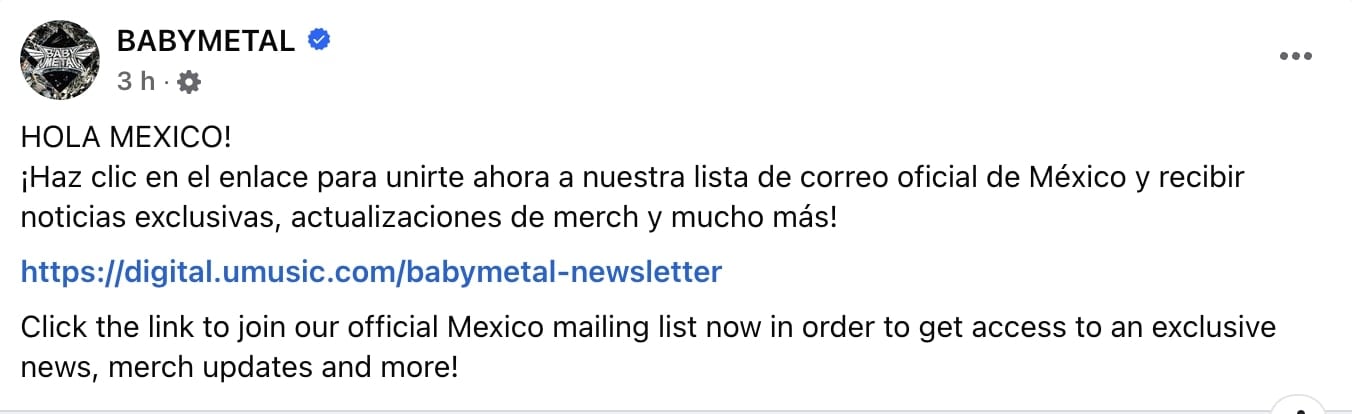Open the post's three-dot options menu
Viewport: 1352px width, 414px height.
[x=1295, y=57]
